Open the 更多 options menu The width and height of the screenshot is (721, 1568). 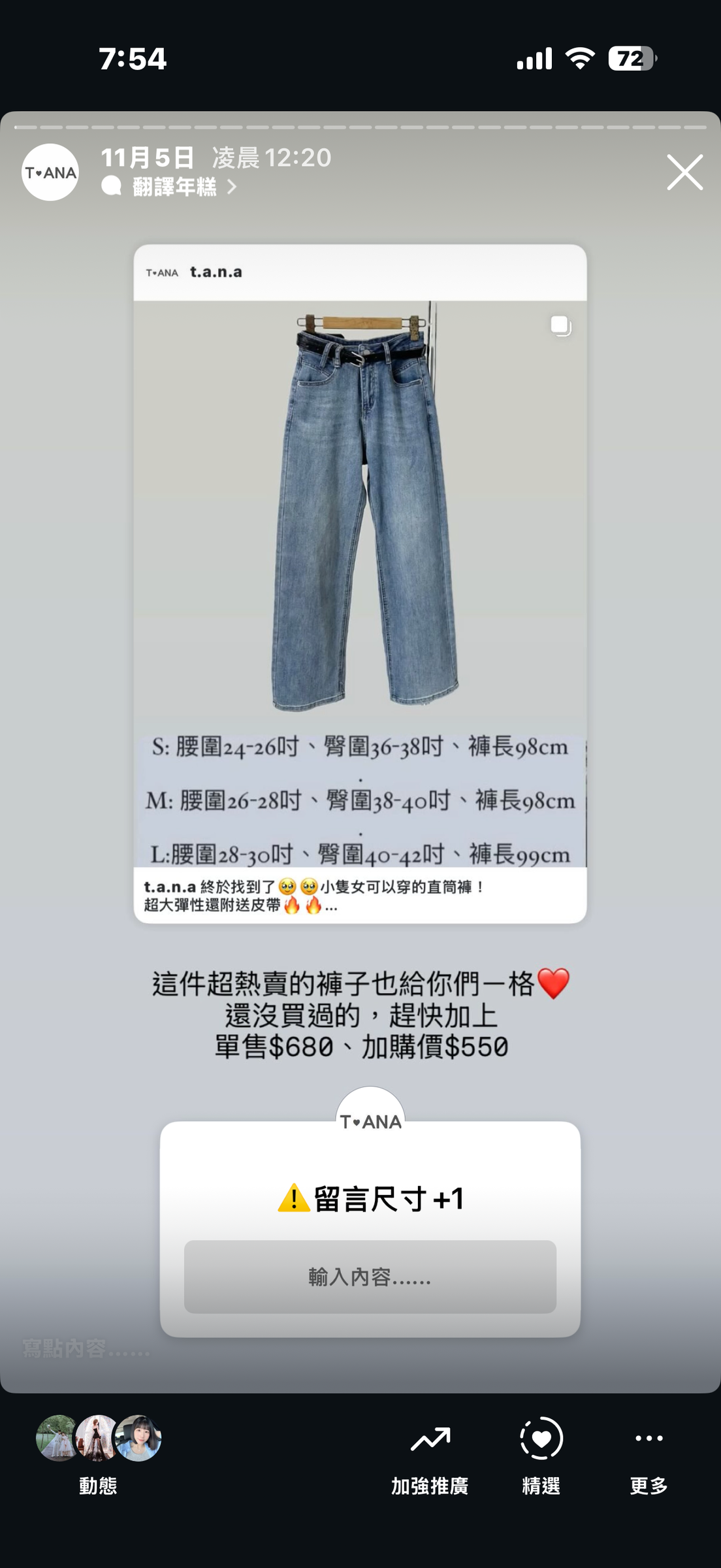tap(649, 1455)
